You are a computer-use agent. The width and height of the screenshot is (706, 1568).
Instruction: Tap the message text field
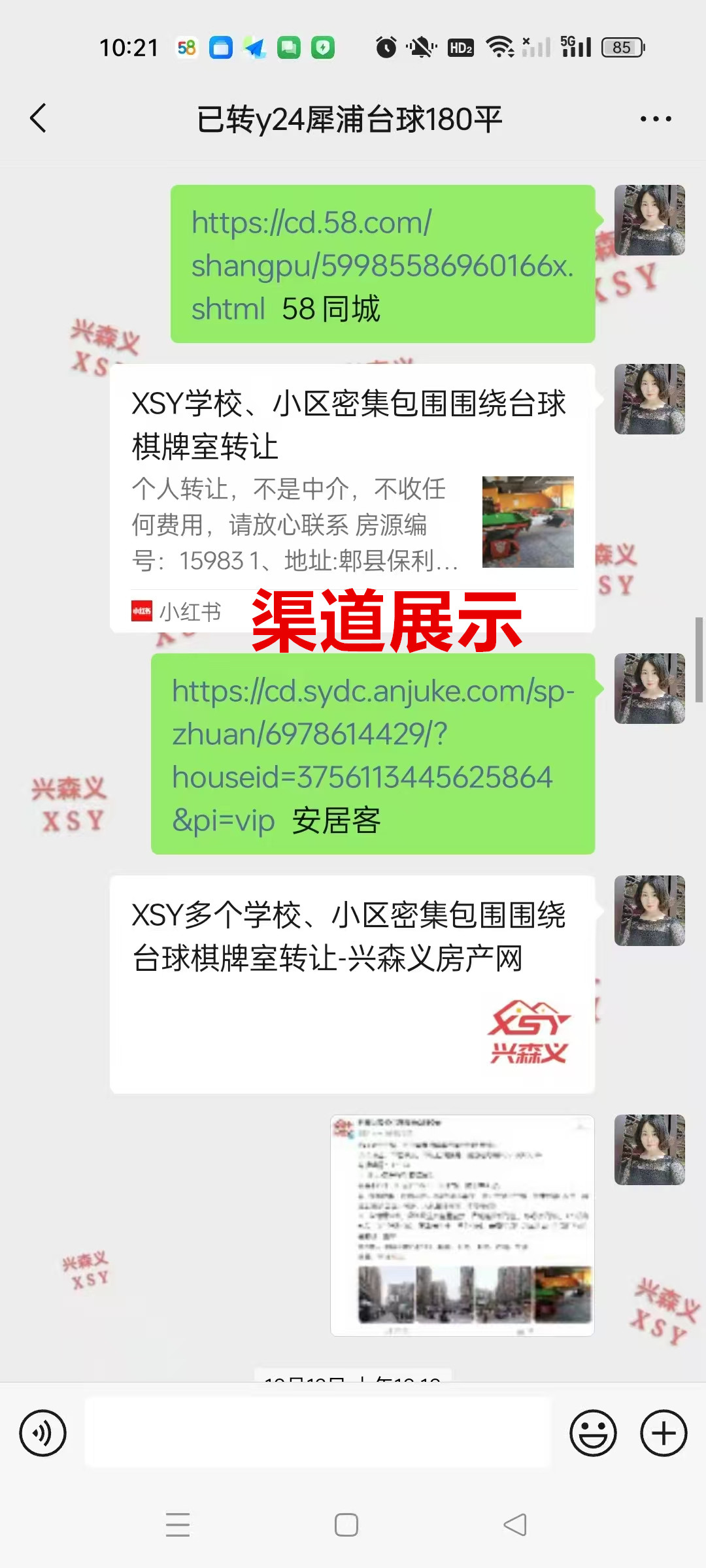(x=318, y=1433)
